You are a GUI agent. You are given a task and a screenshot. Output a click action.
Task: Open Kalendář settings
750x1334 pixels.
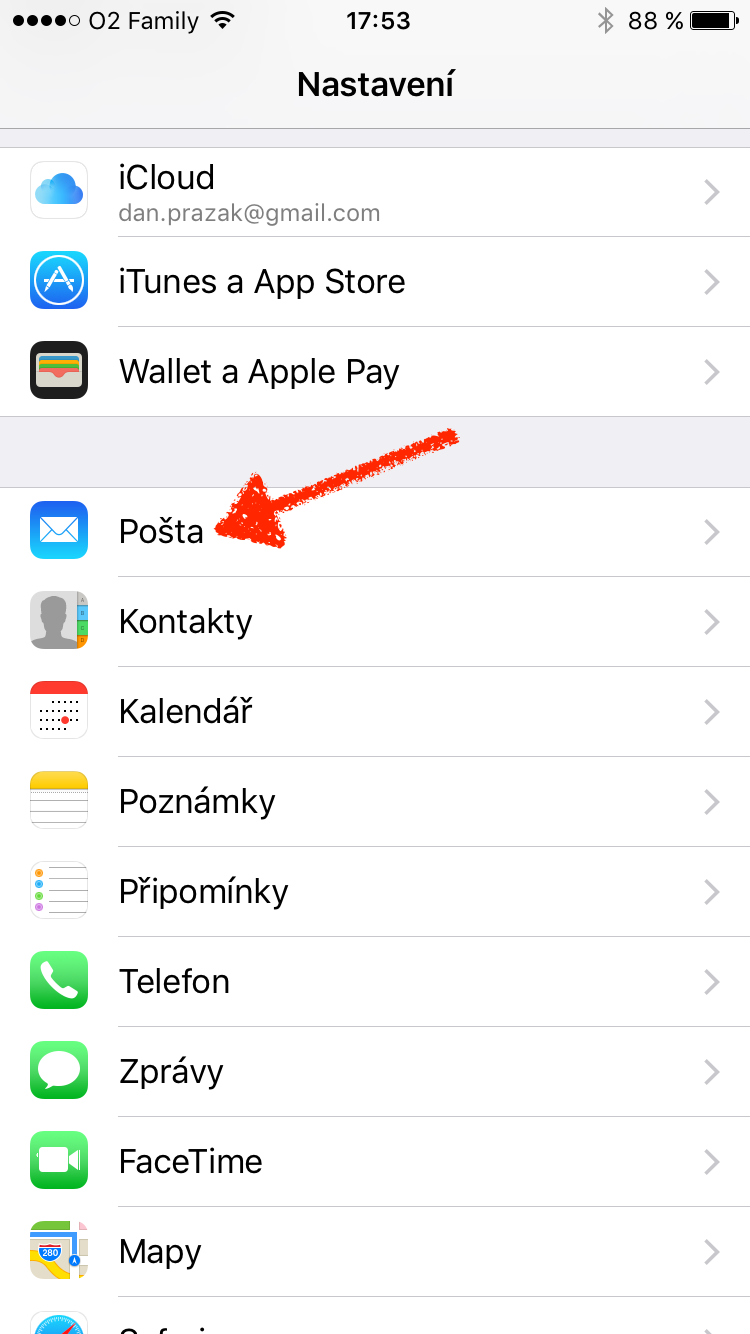point(375,712)
